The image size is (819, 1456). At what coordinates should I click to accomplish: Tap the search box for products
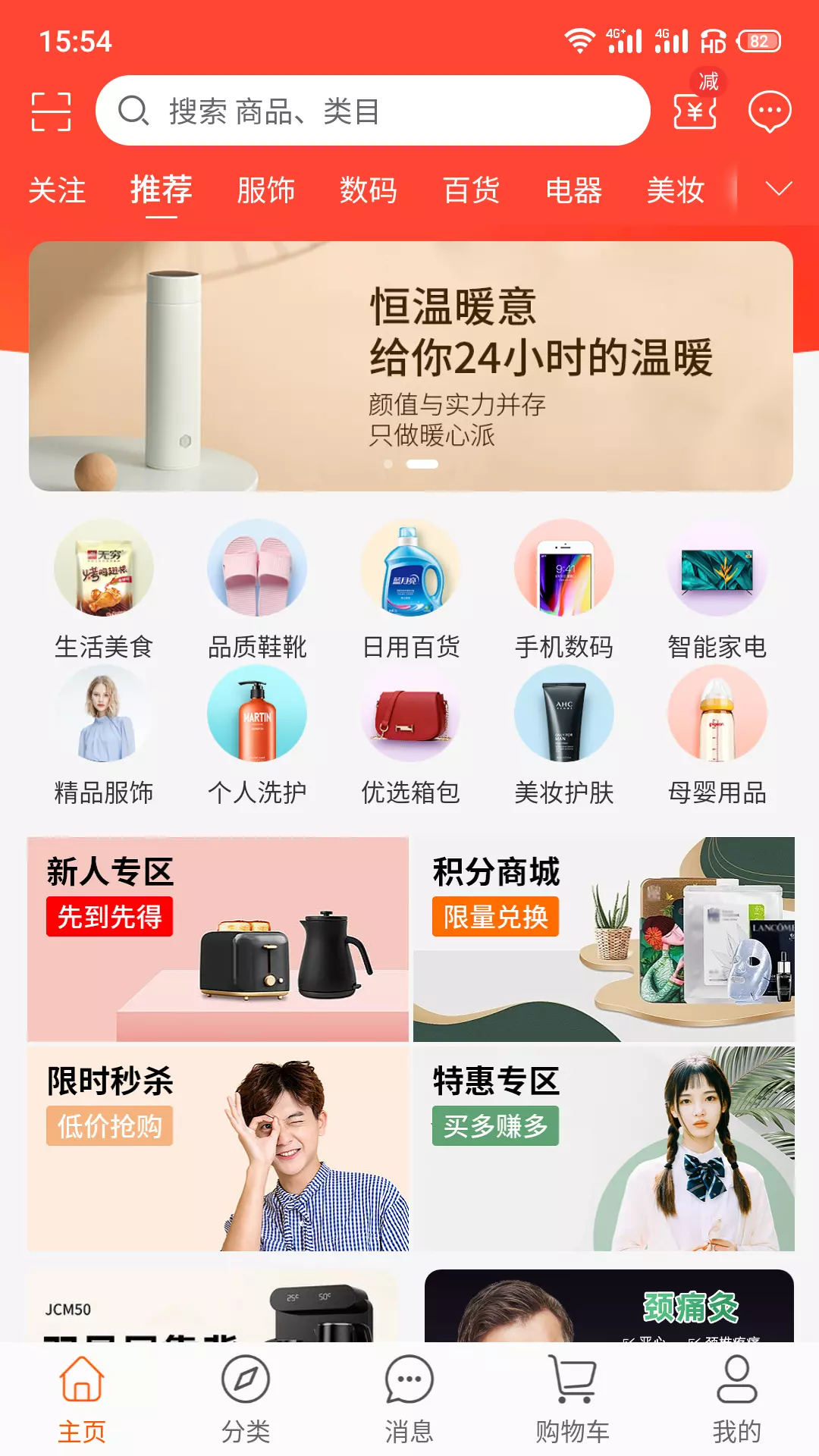[372, 111]
